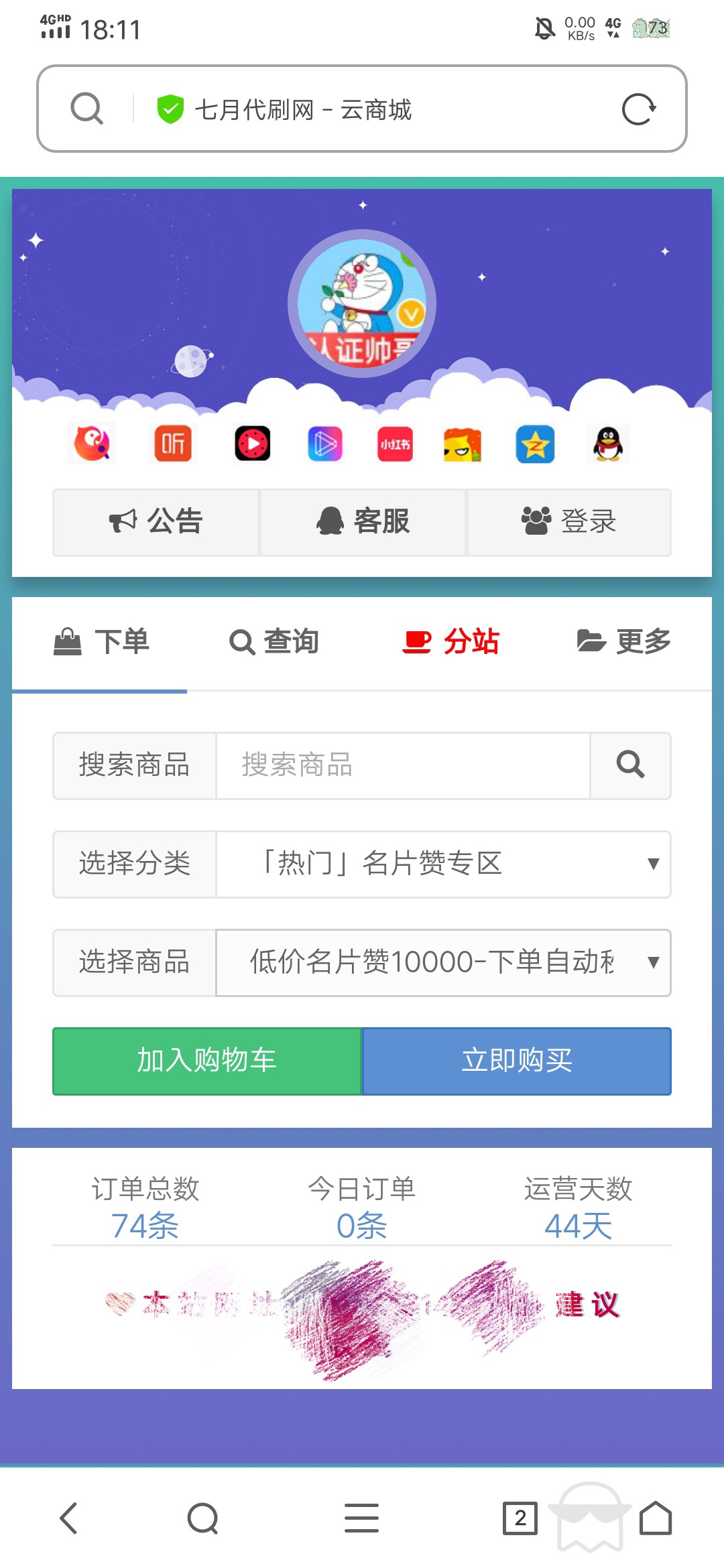Open the 公告 announcements button

click(x=156, y=522)
